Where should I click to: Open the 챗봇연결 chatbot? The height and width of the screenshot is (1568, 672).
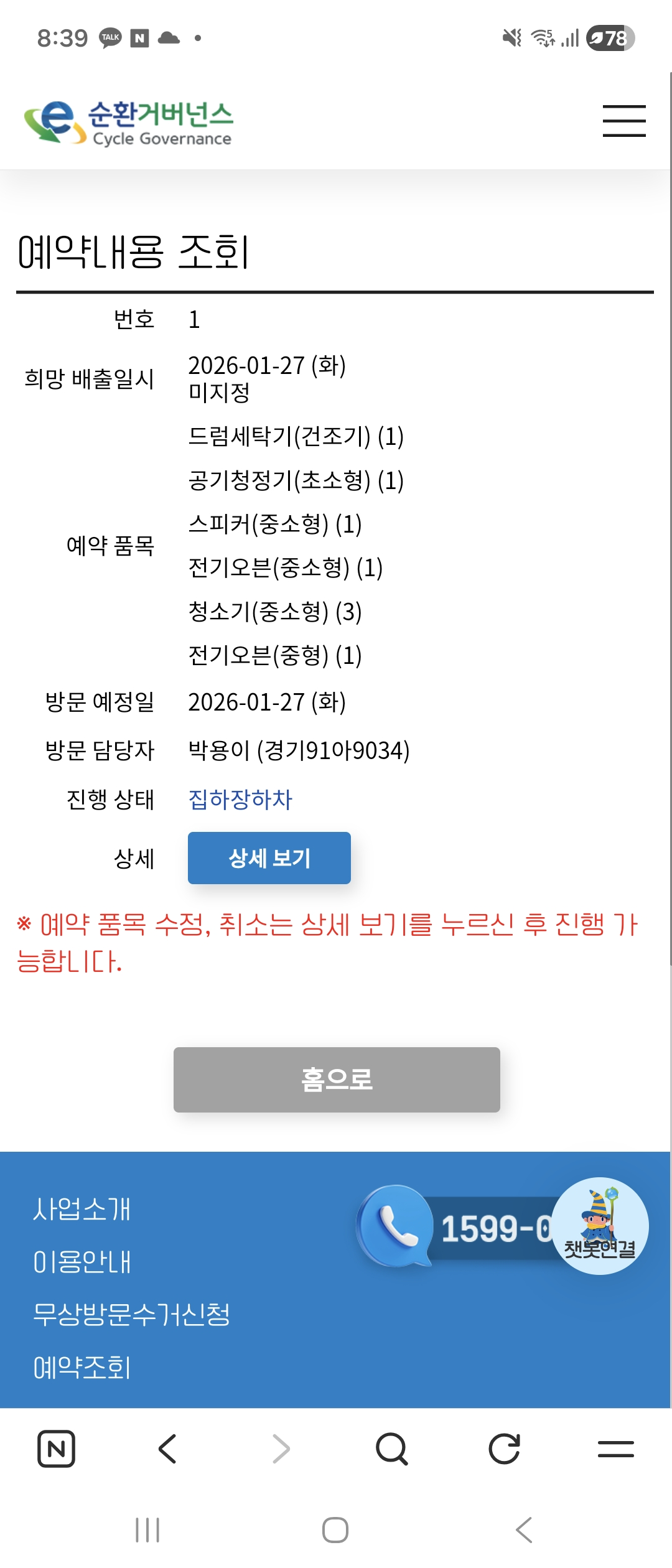coord(600,1226)
